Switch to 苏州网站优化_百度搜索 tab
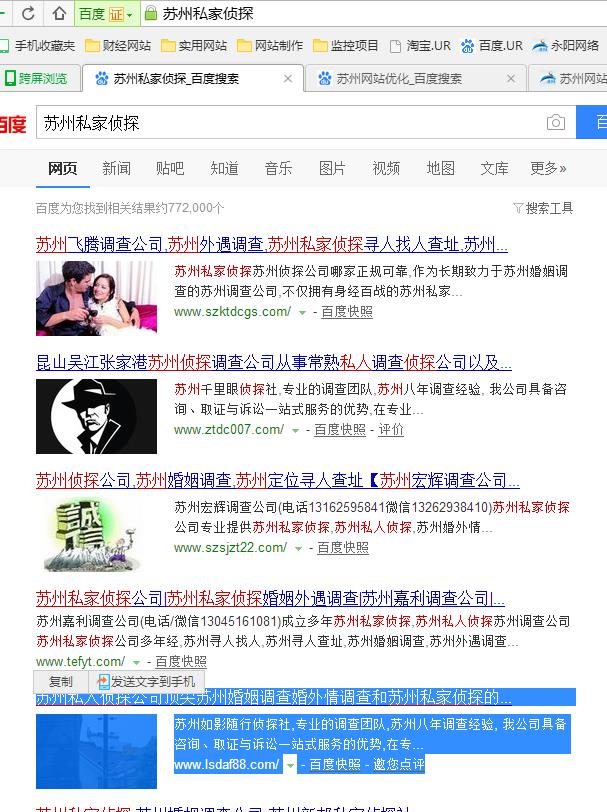Viewport: 607px width, 812px height. [399, 78]
